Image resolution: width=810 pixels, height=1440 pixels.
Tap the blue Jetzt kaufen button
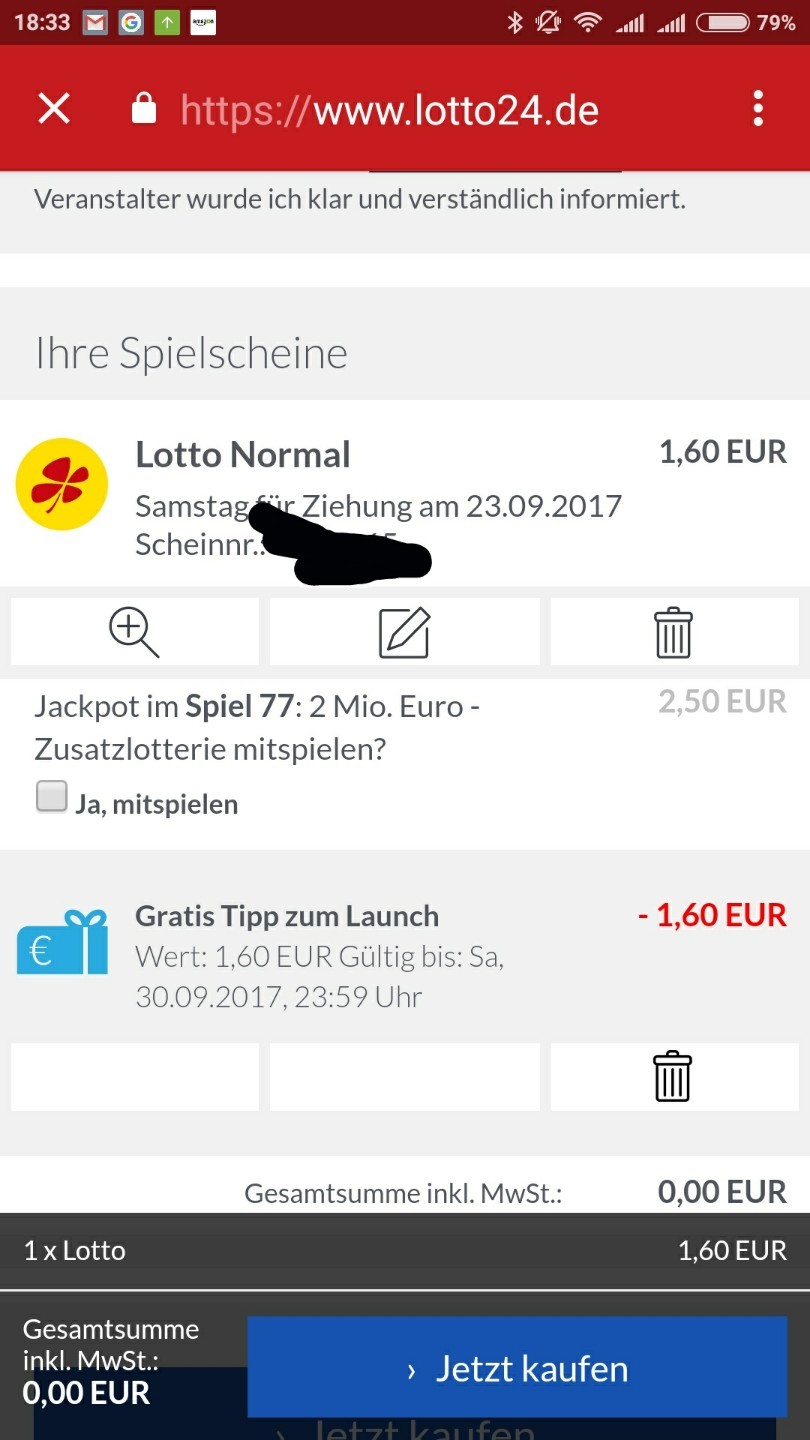pyautogui.click(x=518, y=1367)
